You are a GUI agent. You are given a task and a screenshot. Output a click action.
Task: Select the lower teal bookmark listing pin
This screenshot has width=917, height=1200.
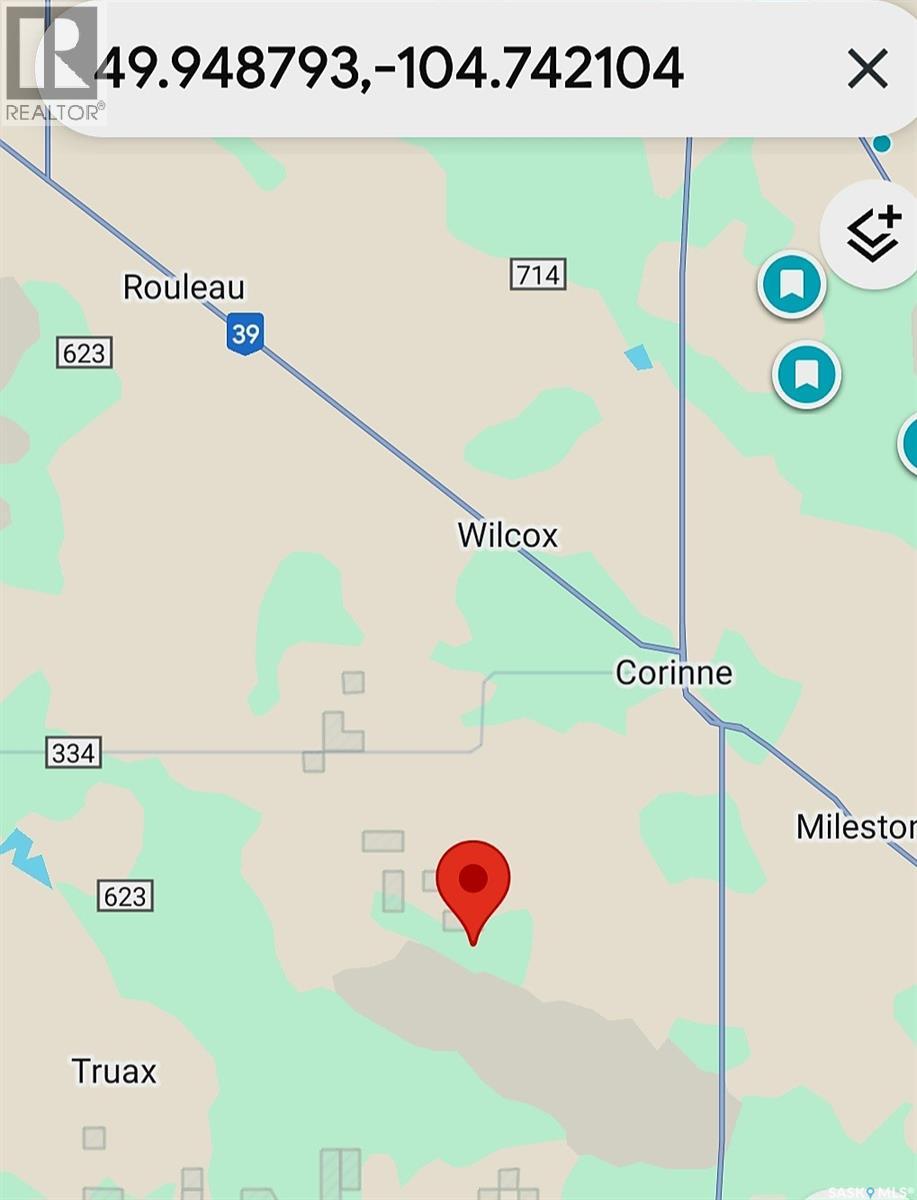[x=805, y=375]
